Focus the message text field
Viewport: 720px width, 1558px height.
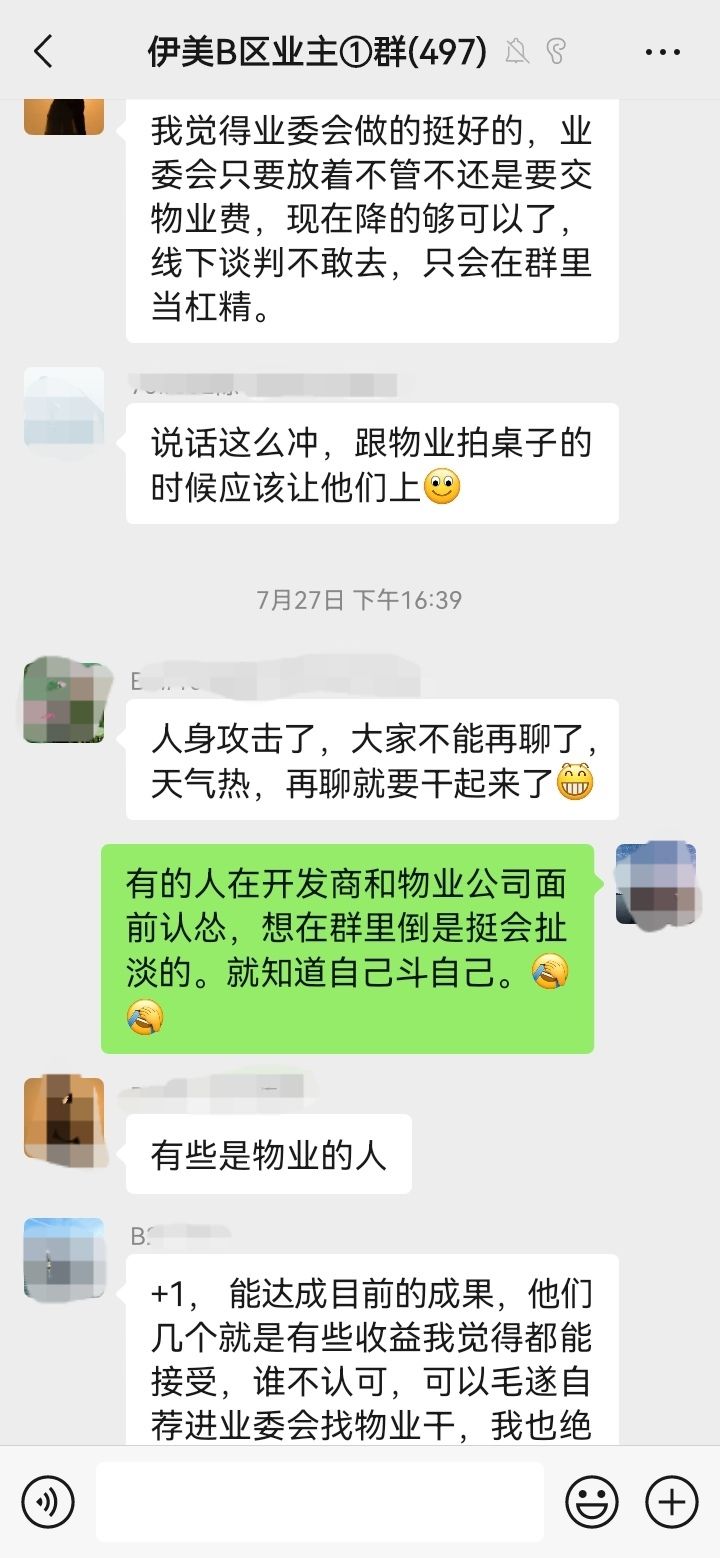tap(320, 1502)
